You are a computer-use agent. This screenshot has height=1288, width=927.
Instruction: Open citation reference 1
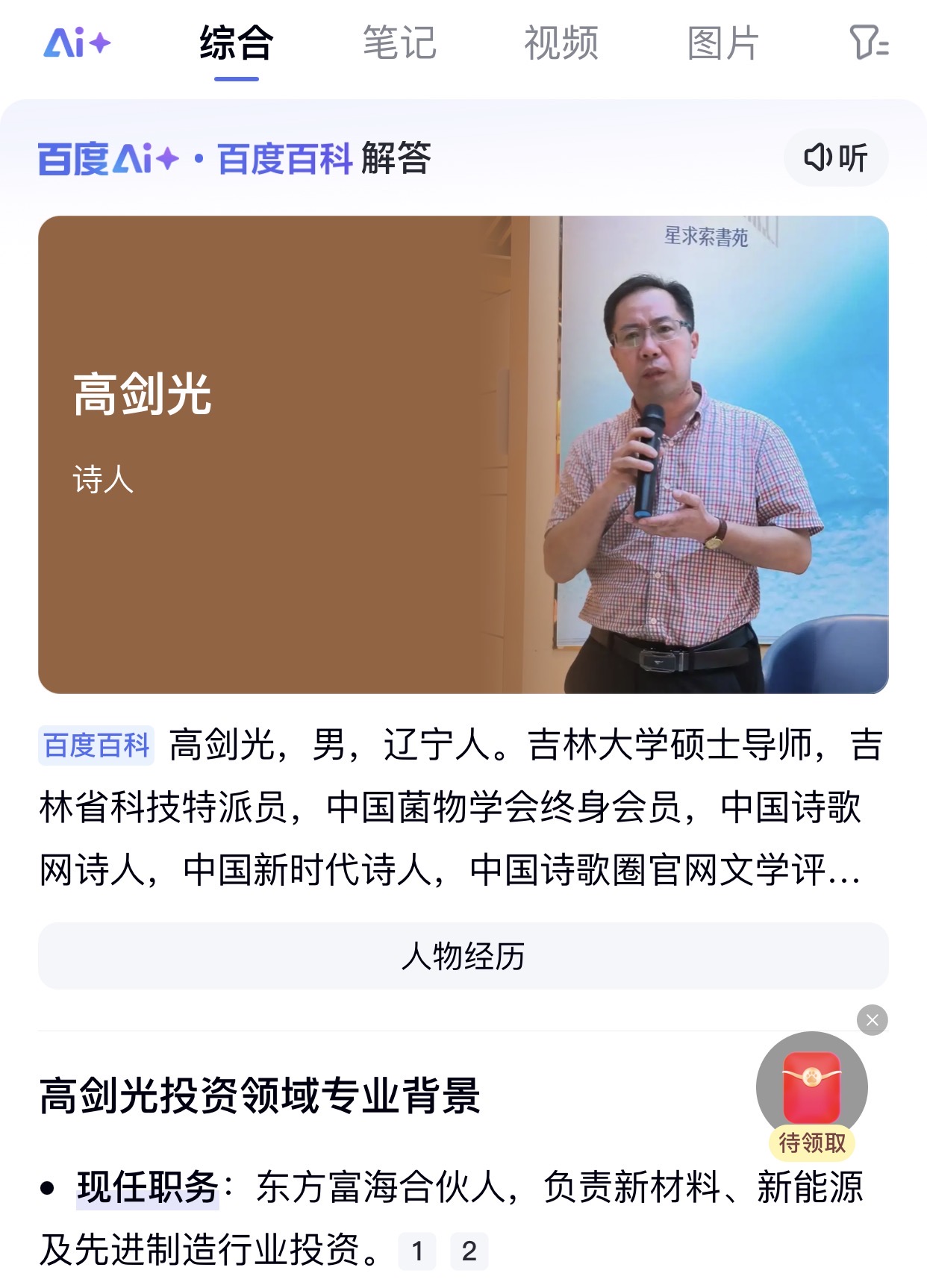(x=417, y=1251)
